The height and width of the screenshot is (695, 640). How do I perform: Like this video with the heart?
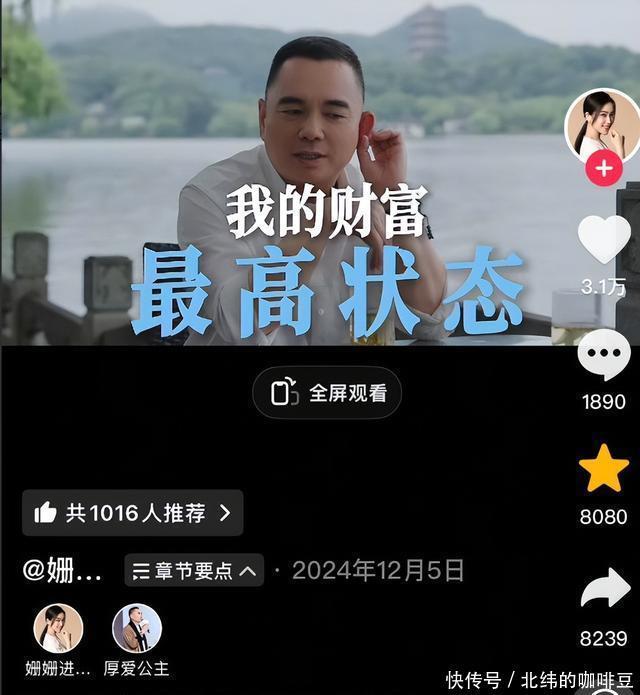click(x=604, y=241)
